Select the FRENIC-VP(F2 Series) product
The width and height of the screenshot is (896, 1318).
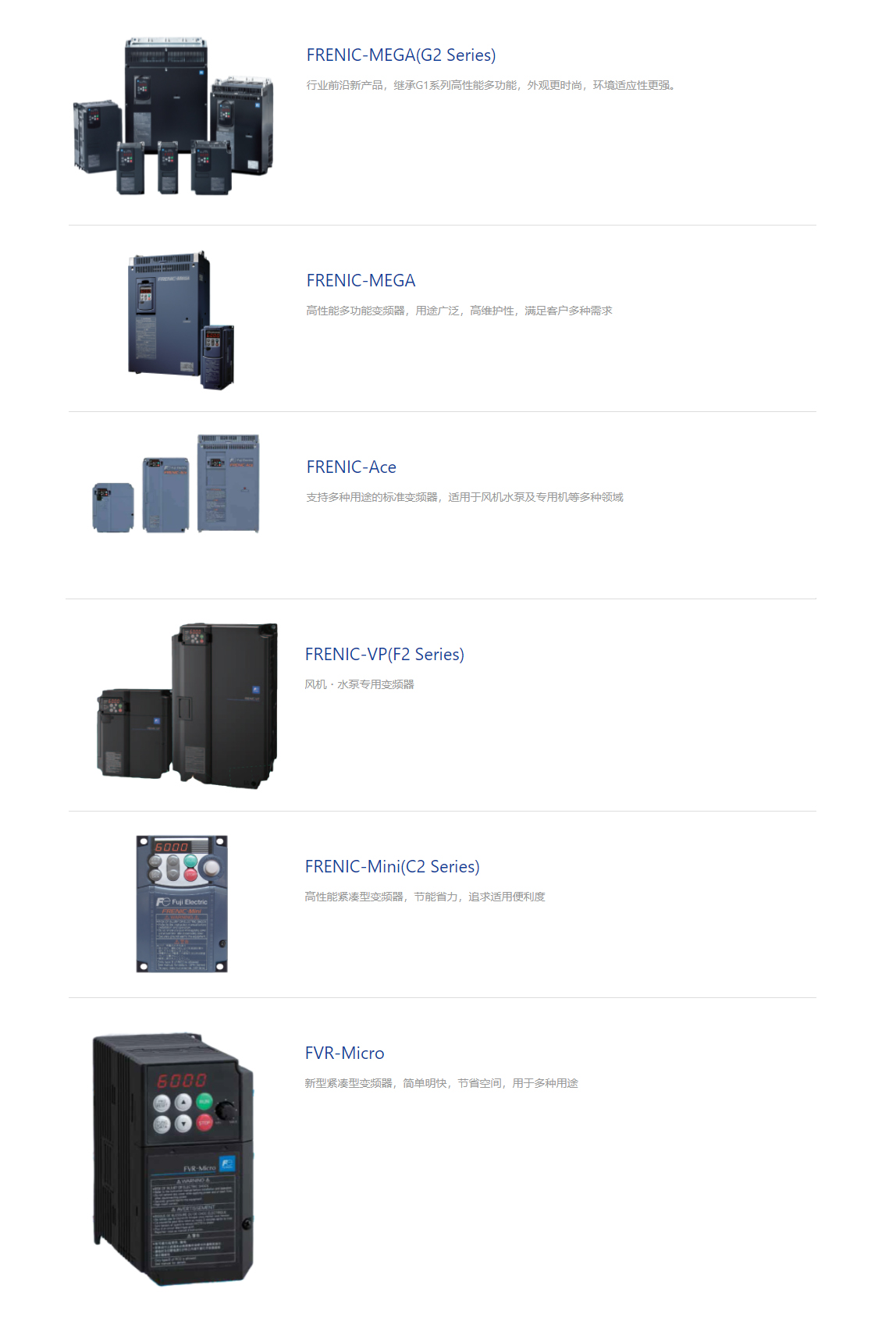[384, 655]
